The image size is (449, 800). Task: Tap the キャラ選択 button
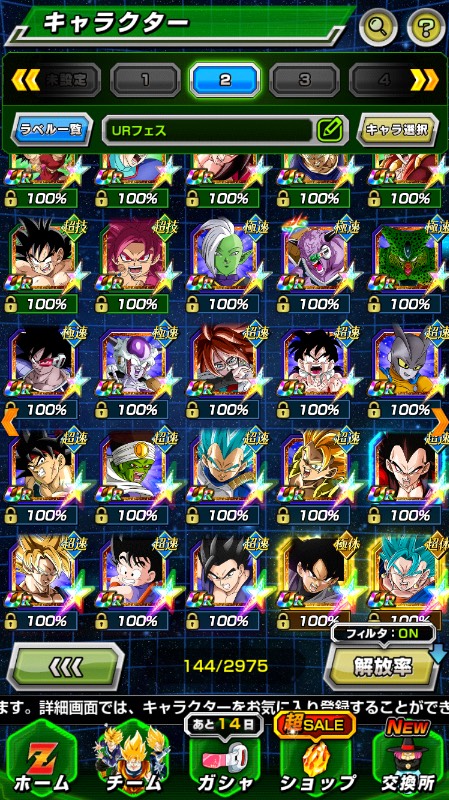click(397, 130)
